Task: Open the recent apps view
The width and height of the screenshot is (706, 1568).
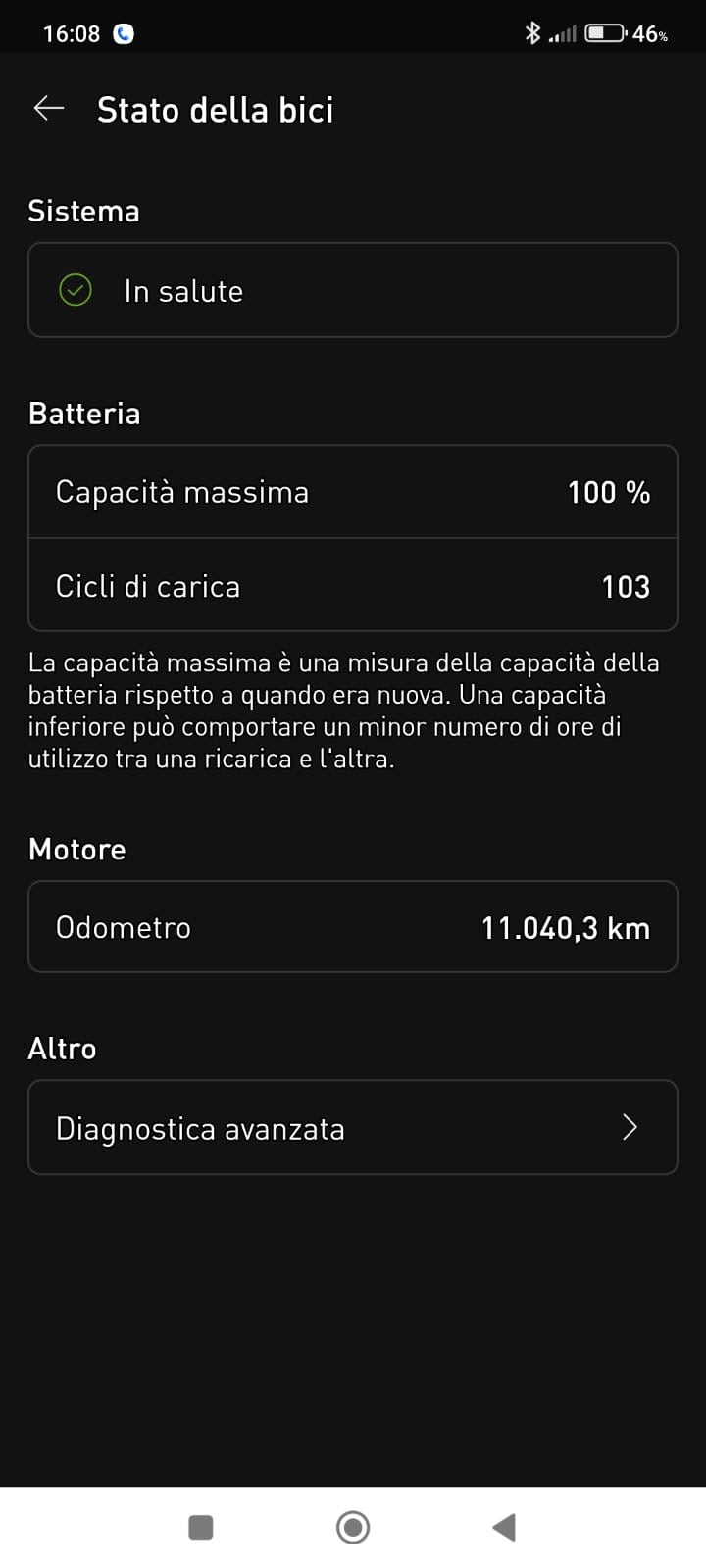Action: click(201, 1527)
